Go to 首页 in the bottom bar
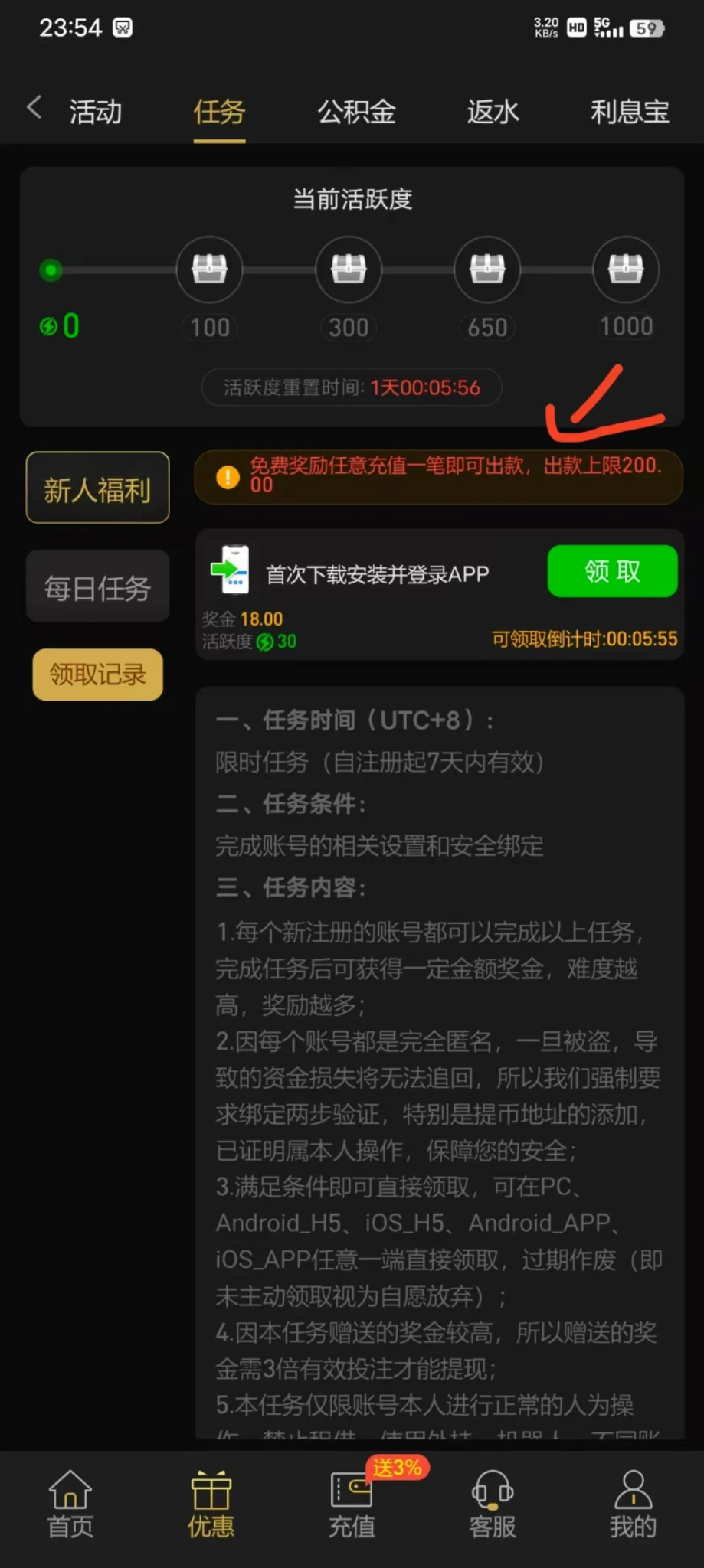 click(x=70, y=1504)
